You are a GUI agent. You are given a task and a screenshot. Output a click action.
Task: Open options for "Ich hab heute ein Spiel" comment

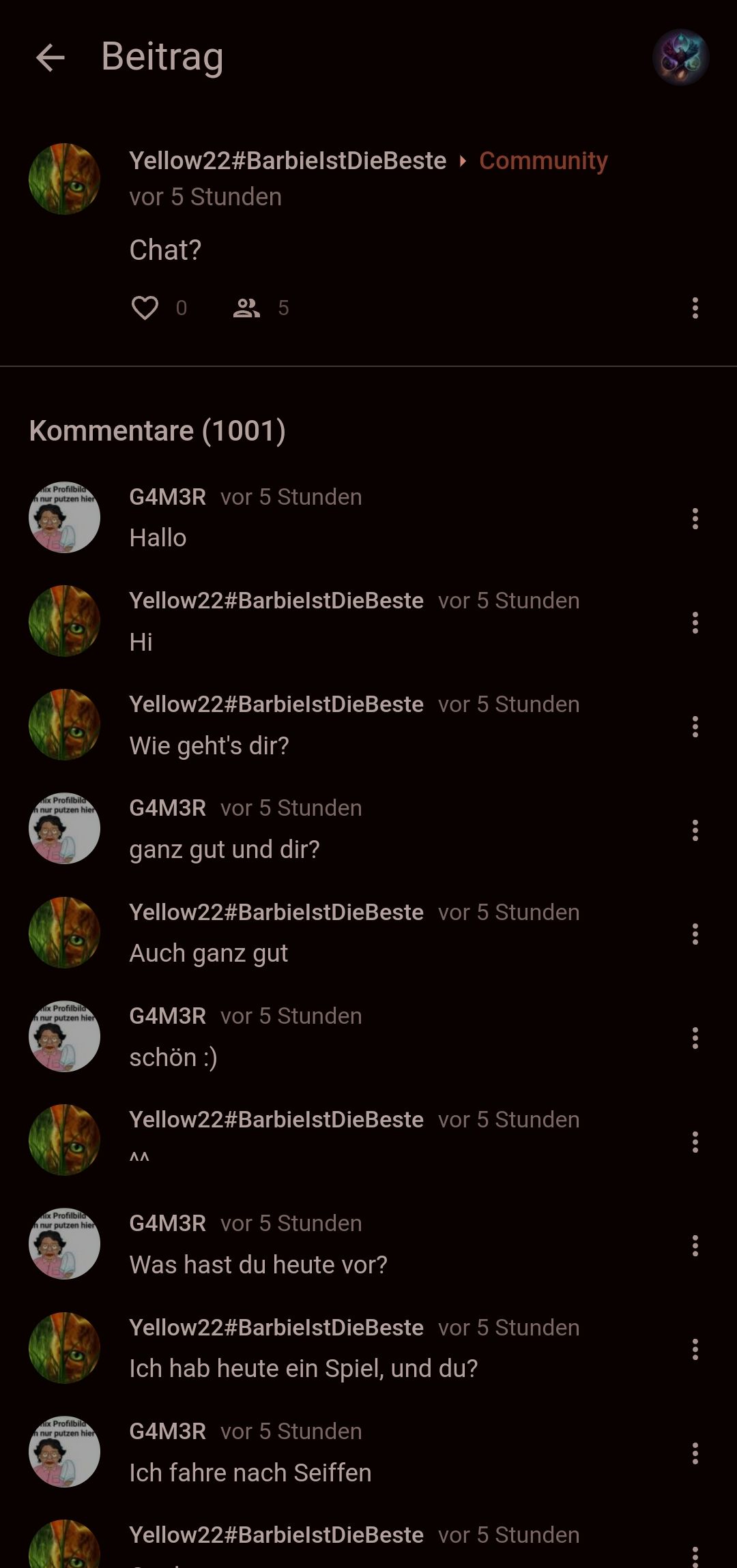[x=695, y=1350]
